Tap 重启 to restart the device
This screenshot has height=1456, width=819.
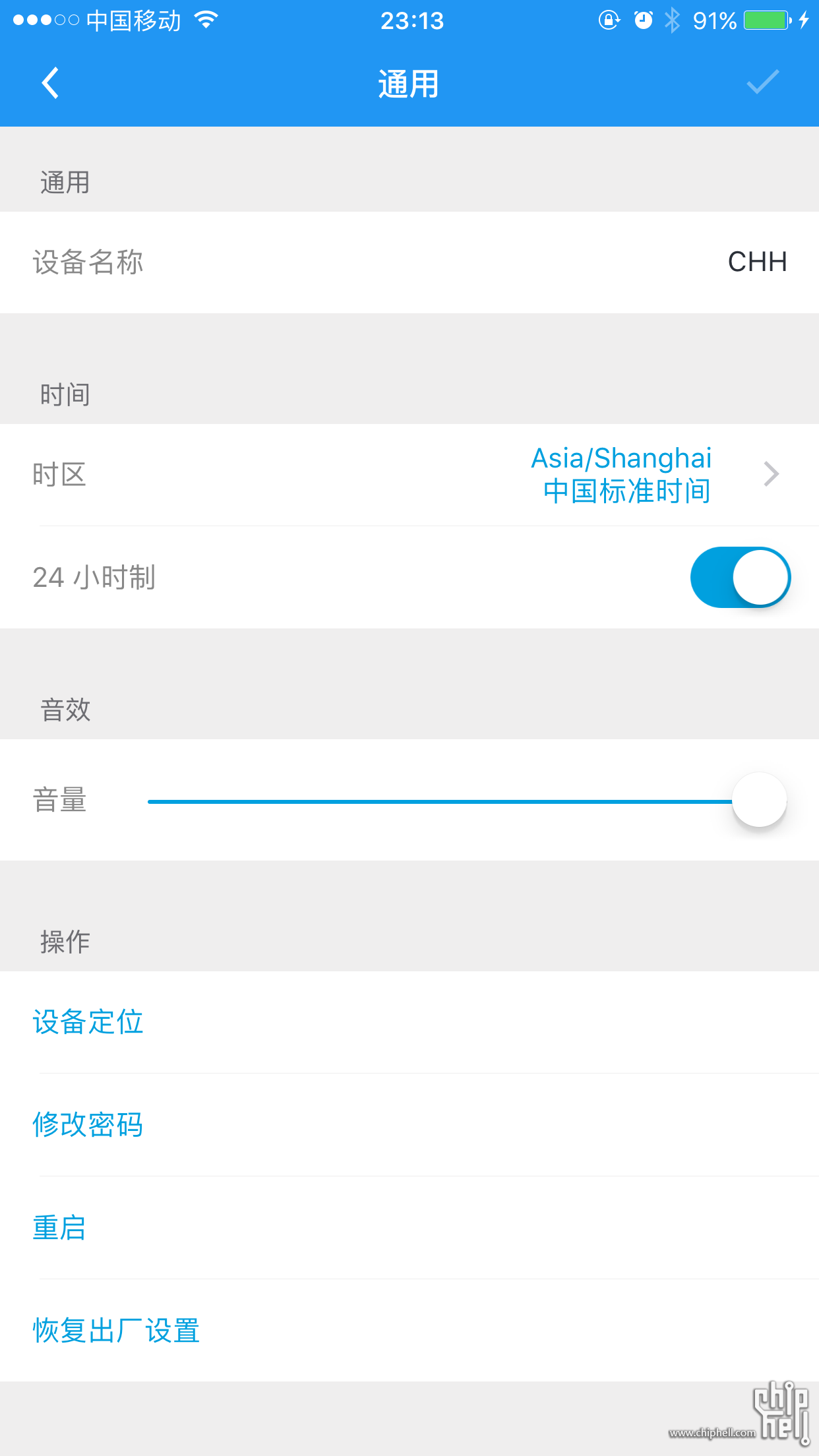click(409, 1228)
